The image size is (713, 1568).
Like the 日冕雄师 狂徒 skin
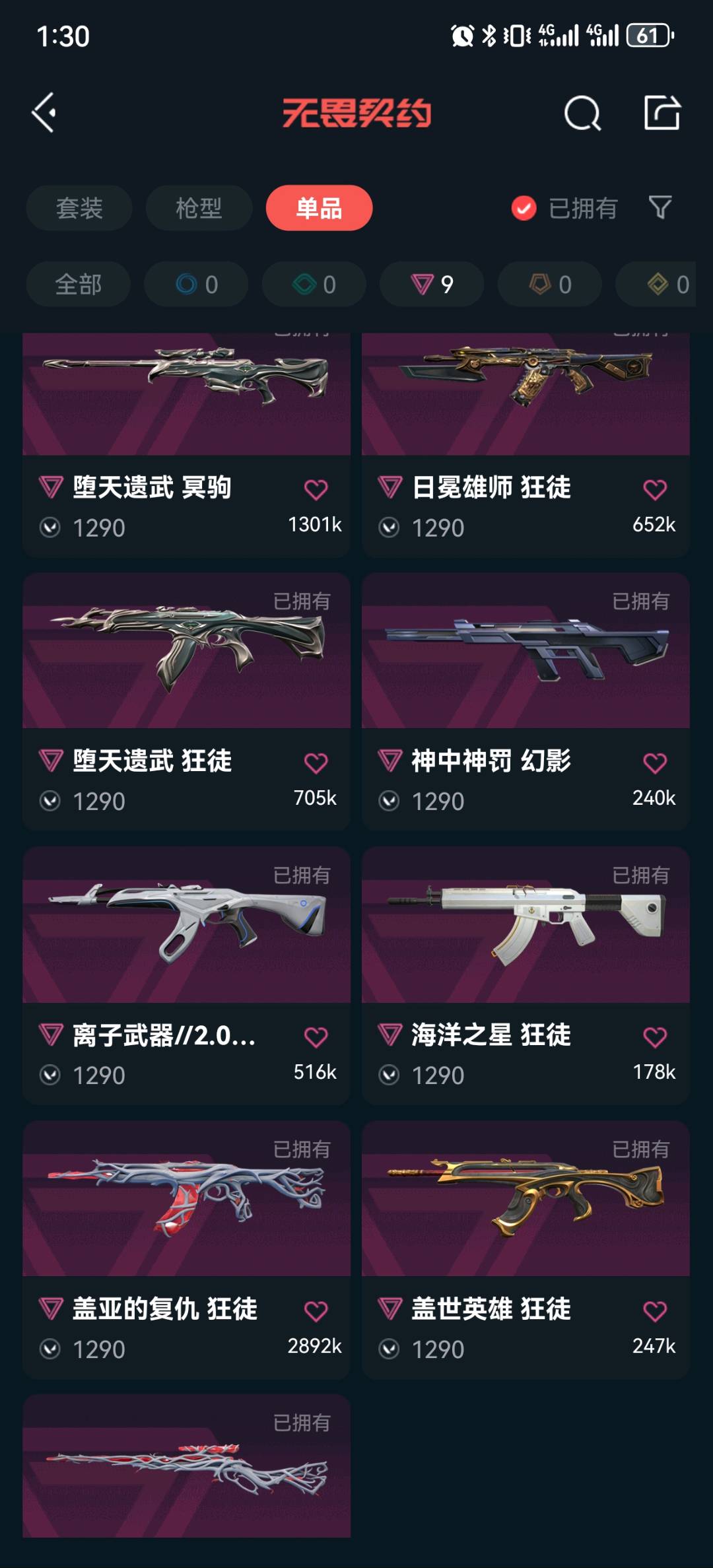tap(654, 490)
